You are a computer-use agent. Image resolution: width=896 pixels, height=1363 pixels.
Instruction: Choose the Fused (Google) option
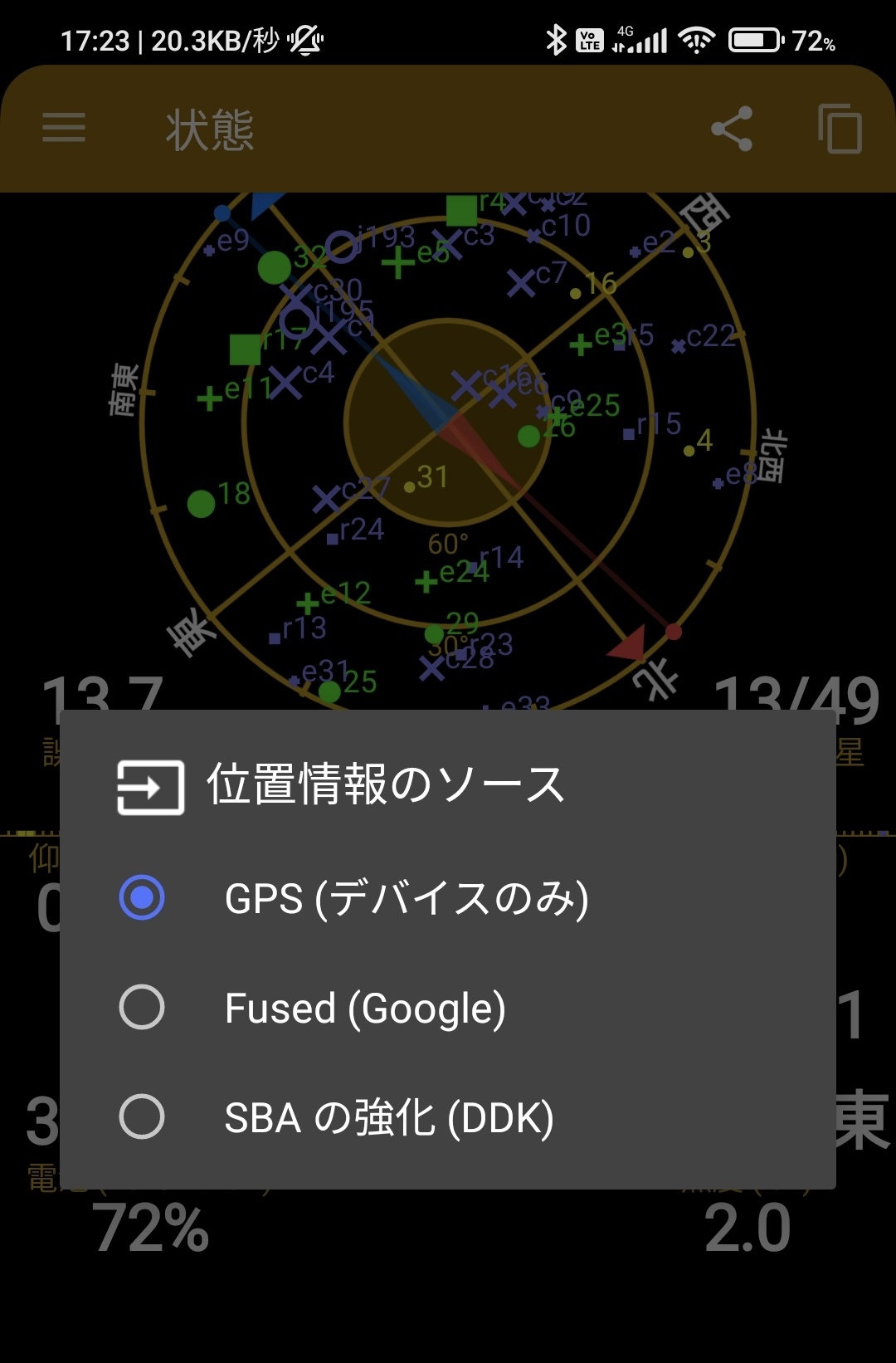coord(447,1008)
